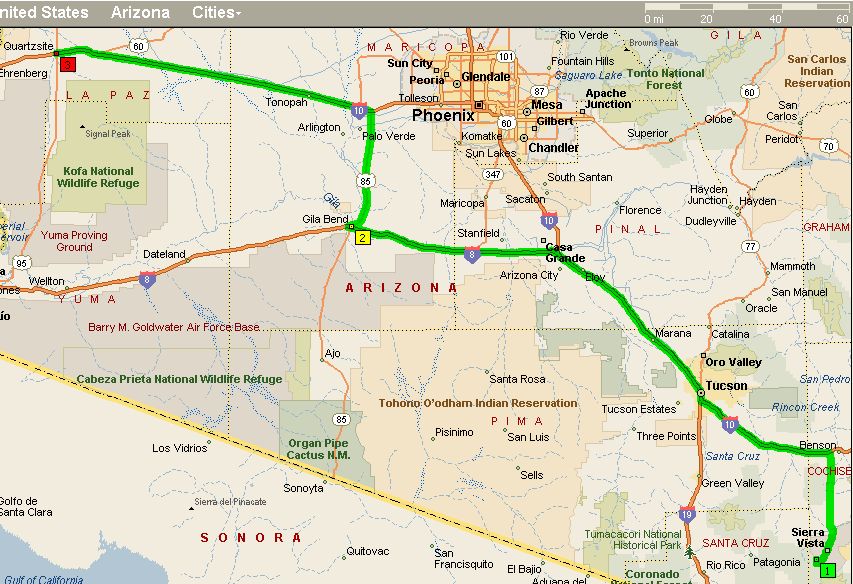853x584 pixels.
Task: Select the red end marker near Quartzsite
Action: [67, 64]
